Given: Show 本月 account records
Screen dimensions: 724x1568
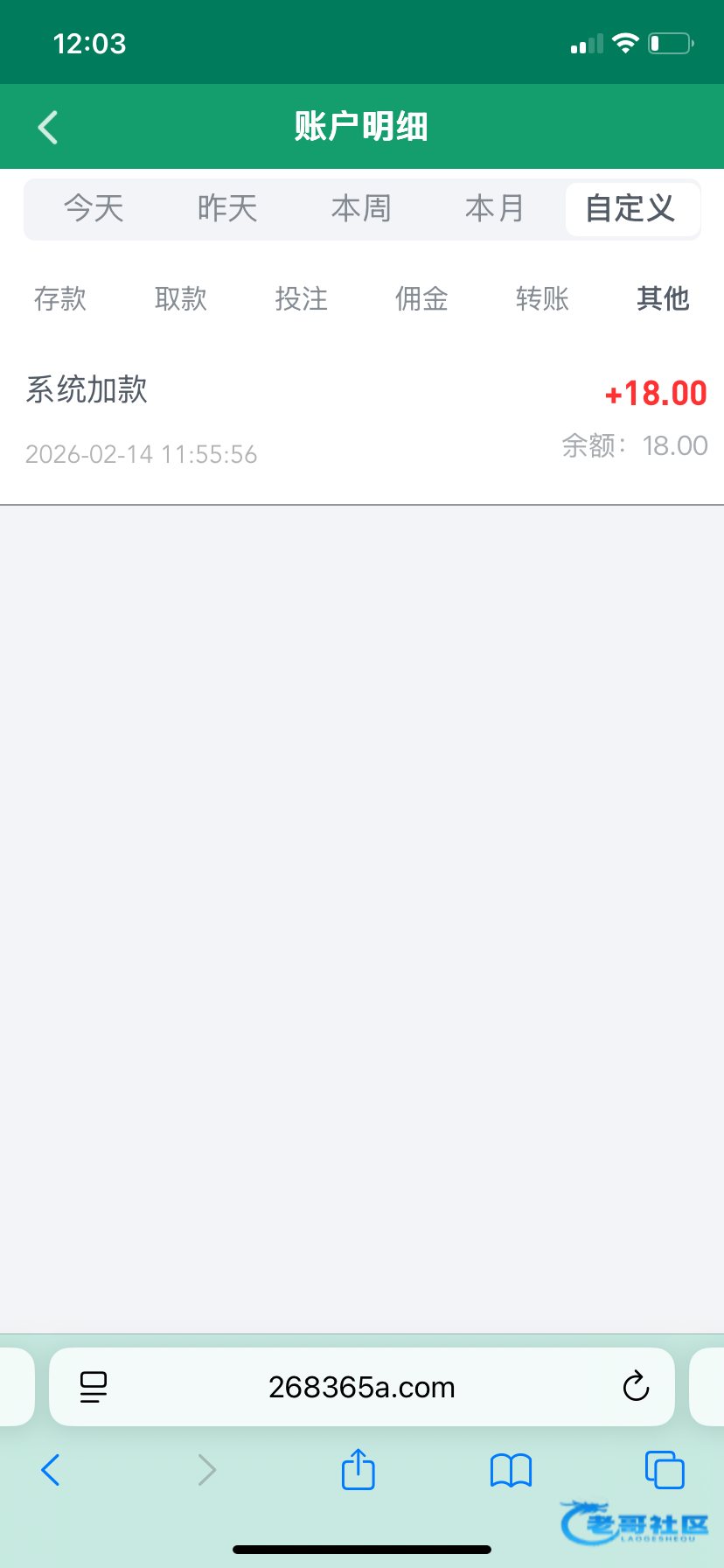Looking at the screenshot, I should point(495,209).
